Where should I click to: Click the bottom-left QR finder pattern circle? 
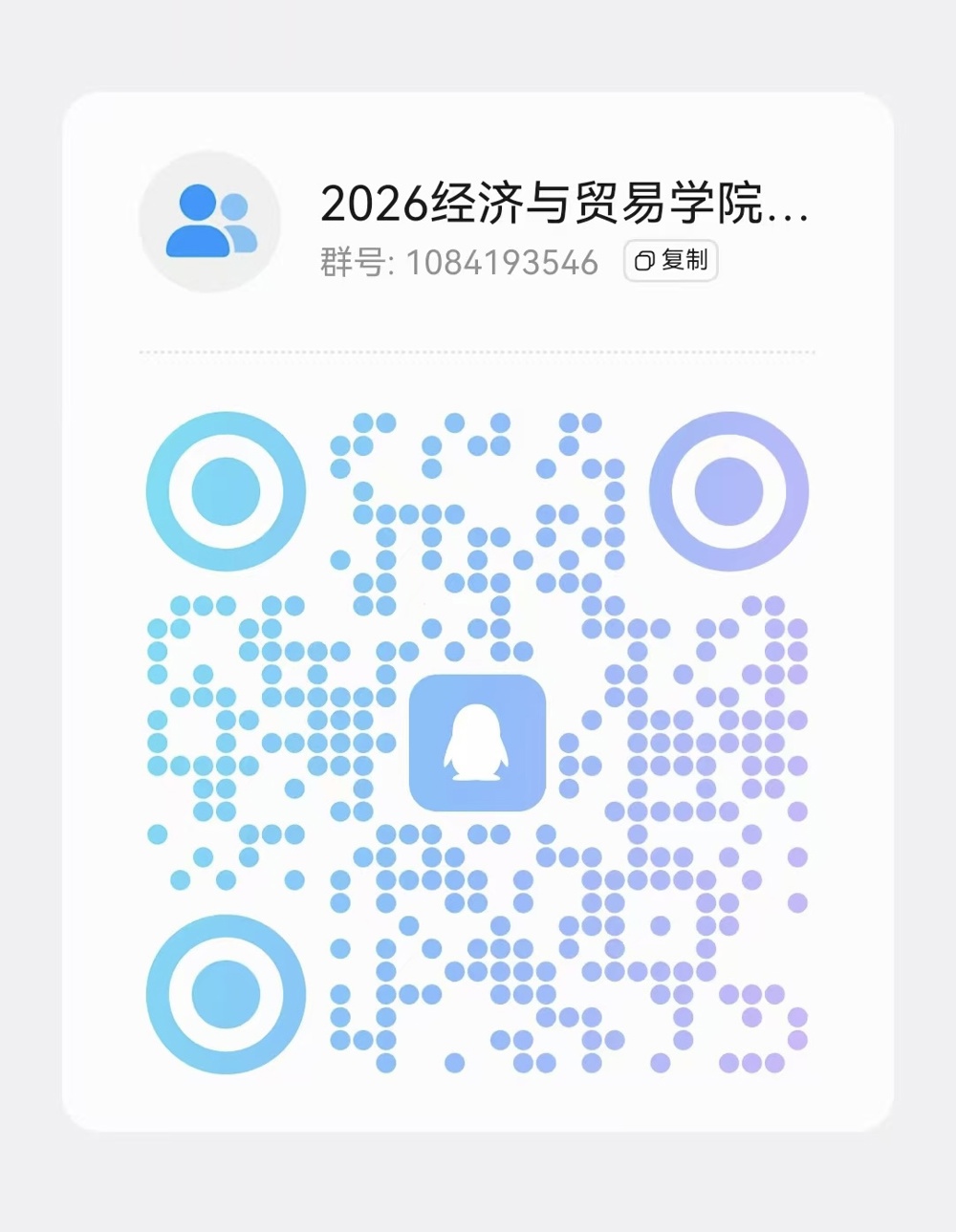225,994
